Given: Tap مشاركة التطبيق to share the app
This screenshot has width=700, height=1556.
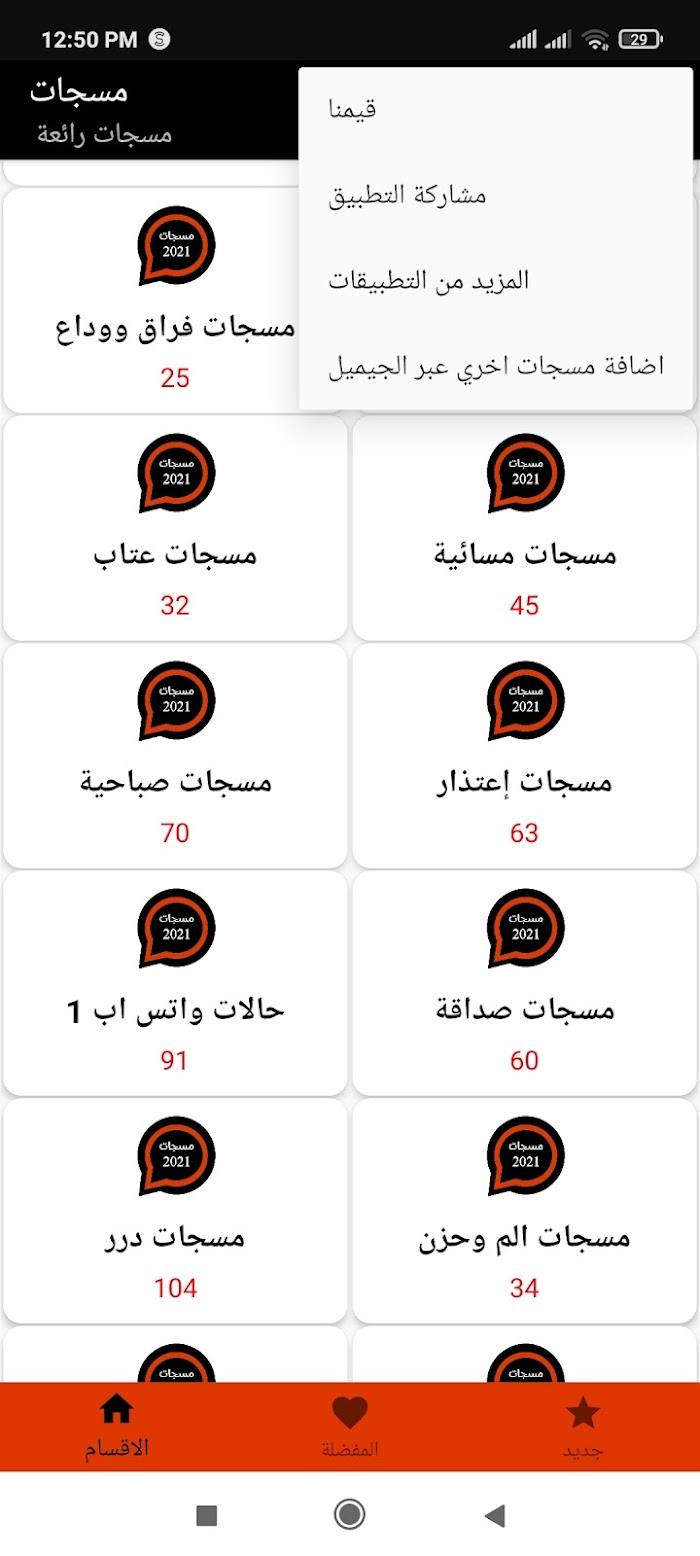Looking at the screenshot, I should coord(495,195).
